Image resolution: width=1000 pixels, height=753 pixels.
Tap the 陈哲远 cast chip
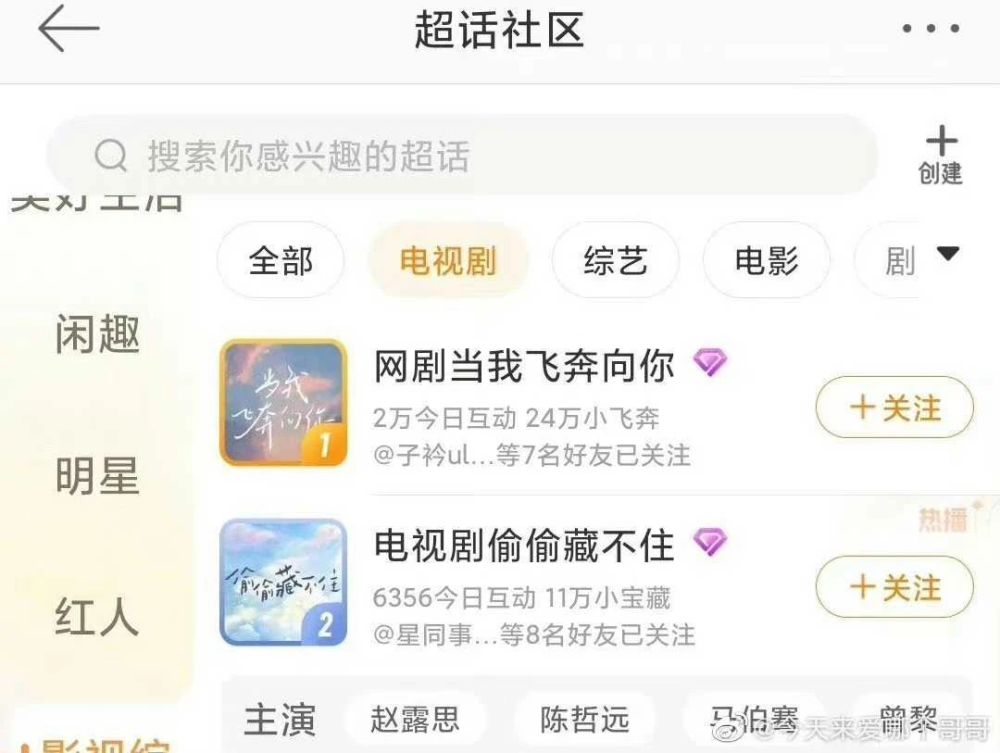585,719
